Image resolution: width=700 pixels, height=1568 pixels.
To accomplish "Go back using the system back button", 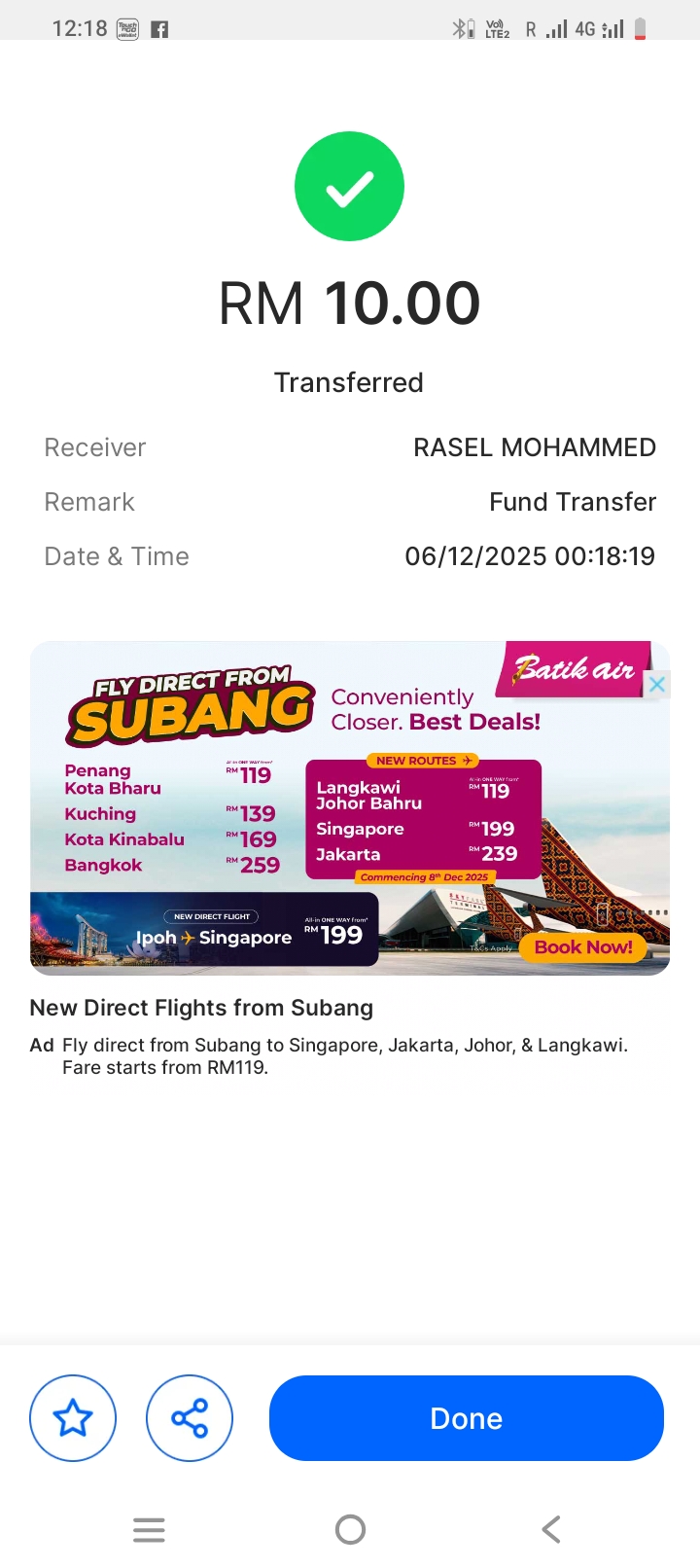I will point(551,1529).
